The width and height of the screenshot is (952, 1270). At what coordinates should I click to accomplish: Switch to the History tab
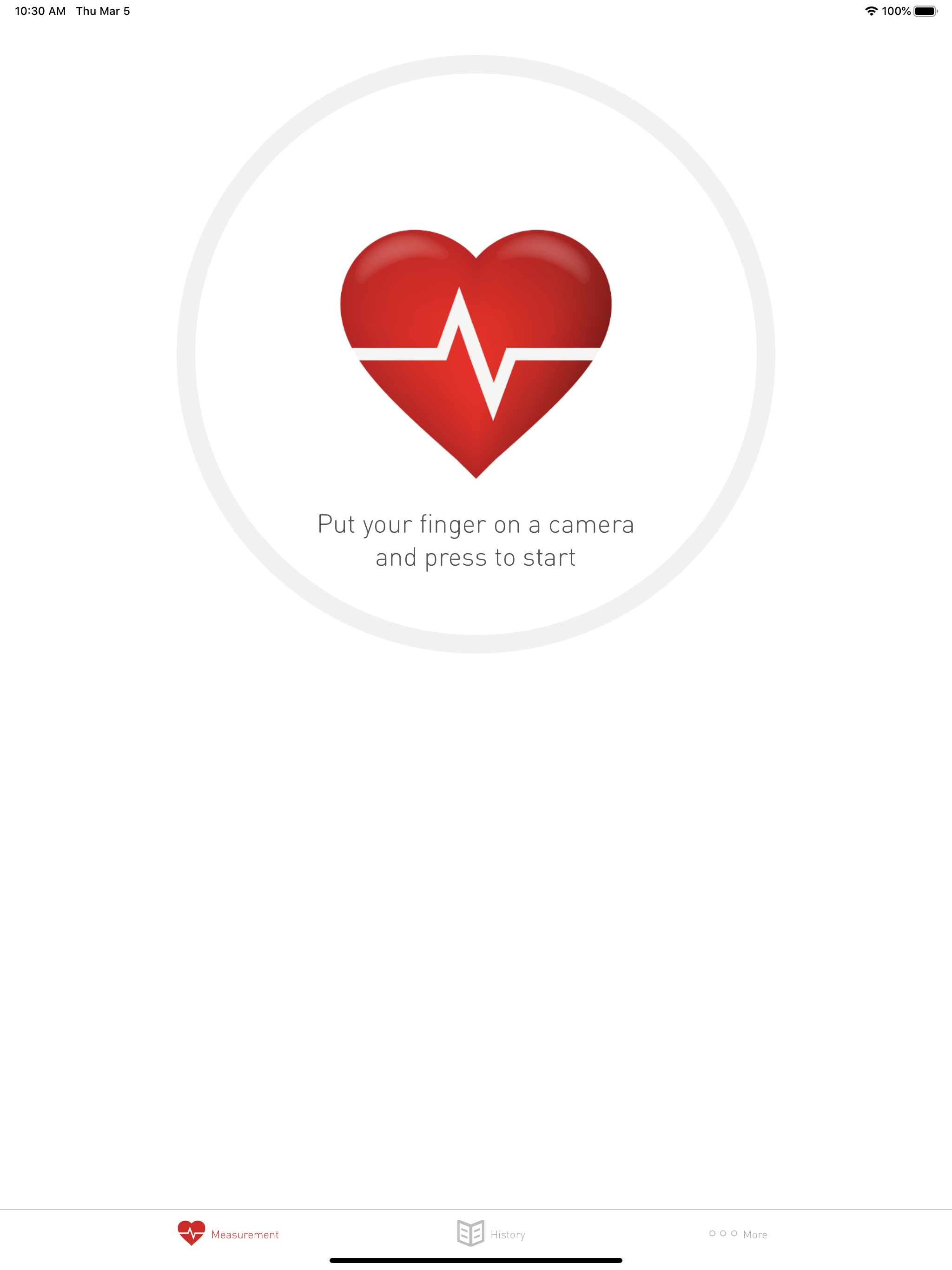[x=491, y=1234]
